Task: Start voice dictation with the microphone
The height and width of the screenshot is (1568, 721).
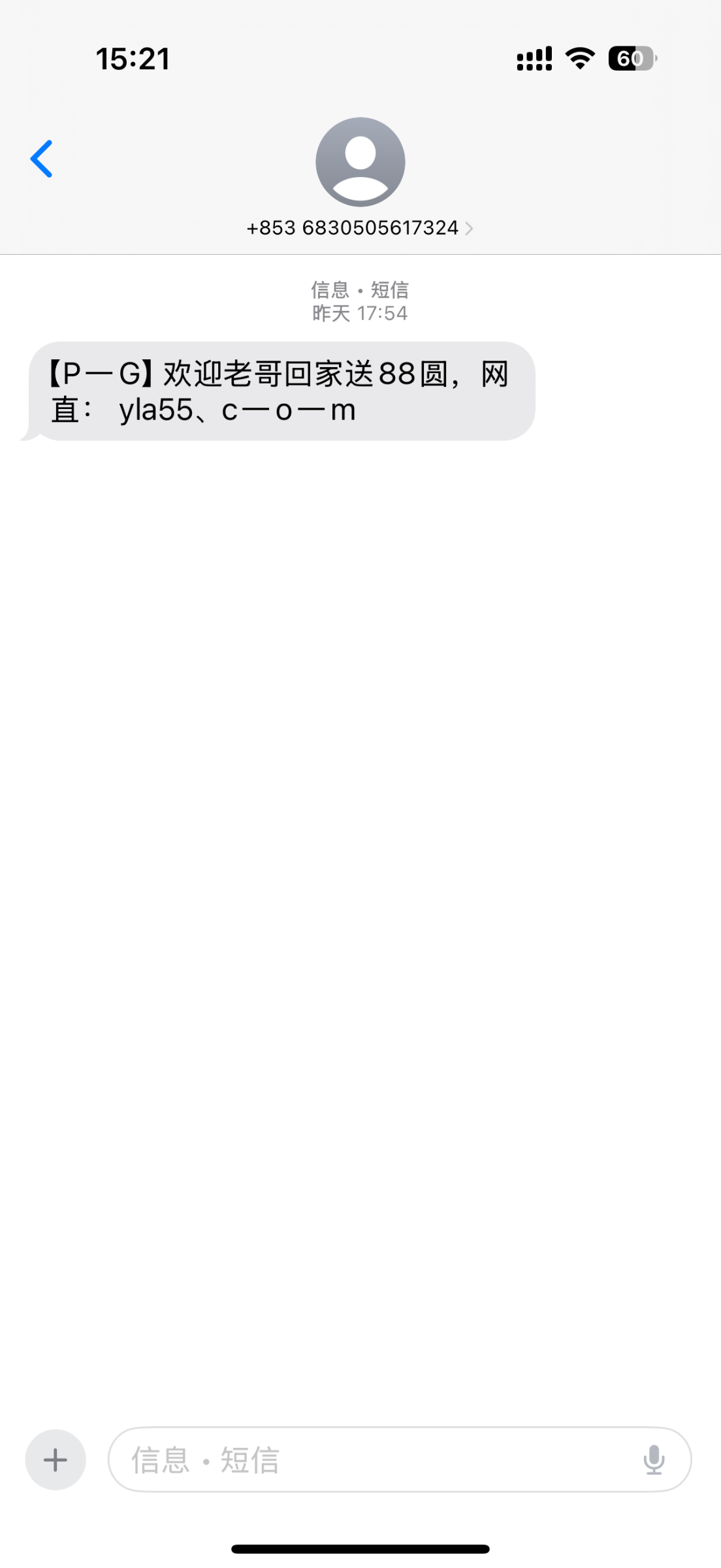Action: (x=654, y=1460)
